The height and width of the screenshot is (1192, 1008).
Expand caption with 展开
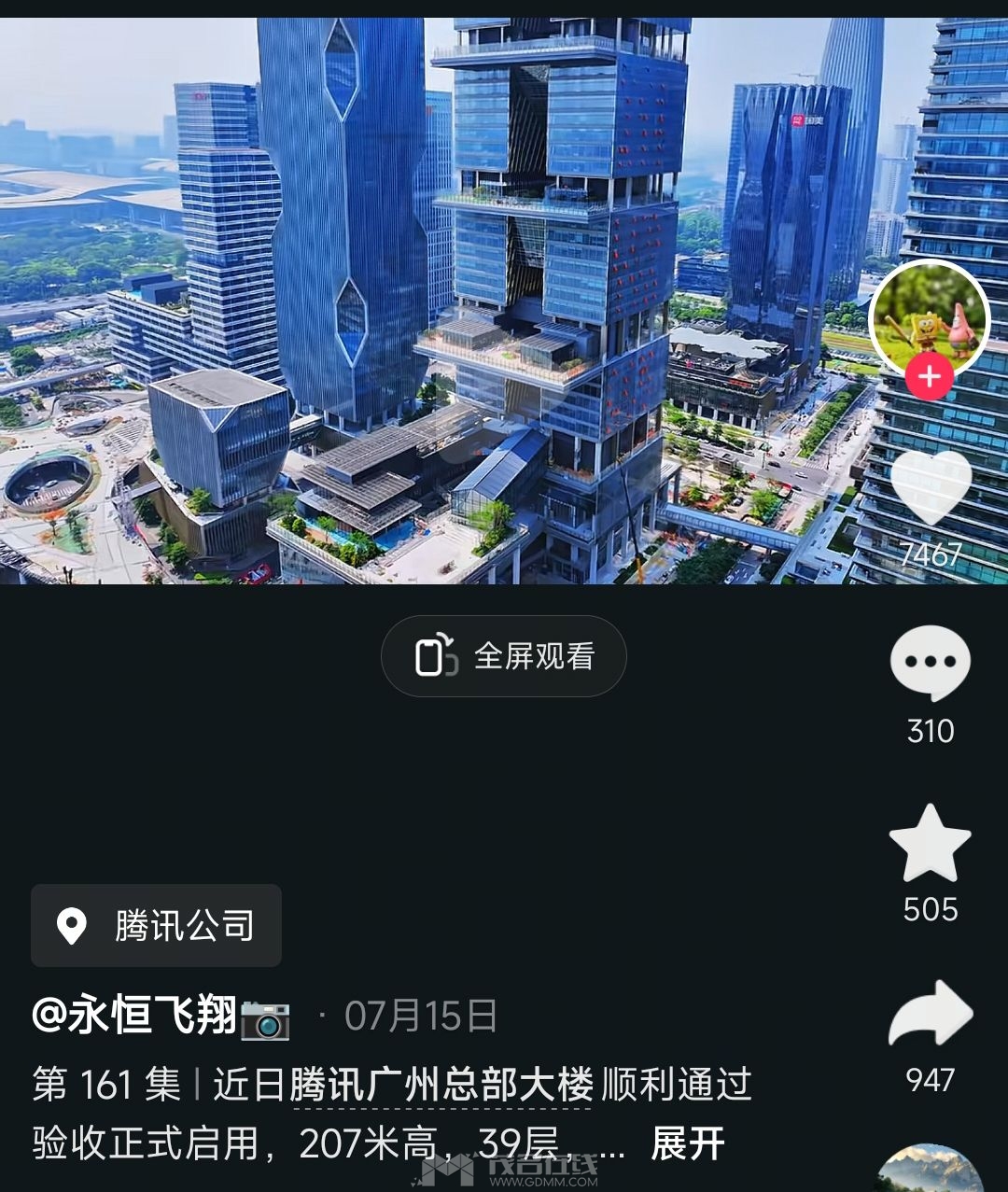click(688, 1143)
